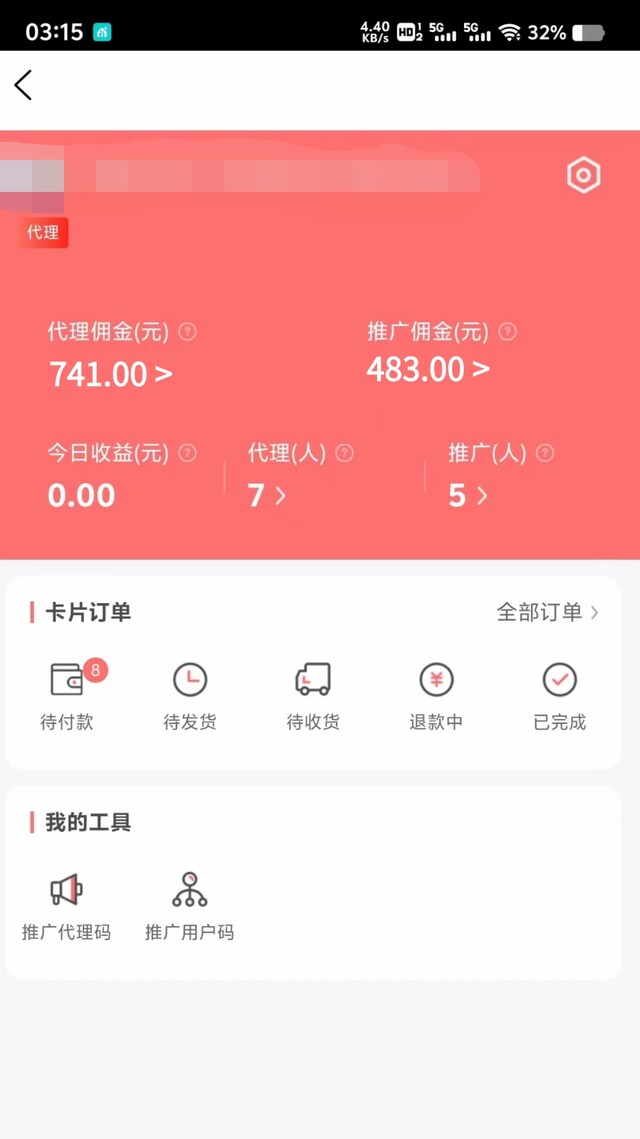Open the 推广用户码 tool
The image size is (640, 1139).
[190, 905]
